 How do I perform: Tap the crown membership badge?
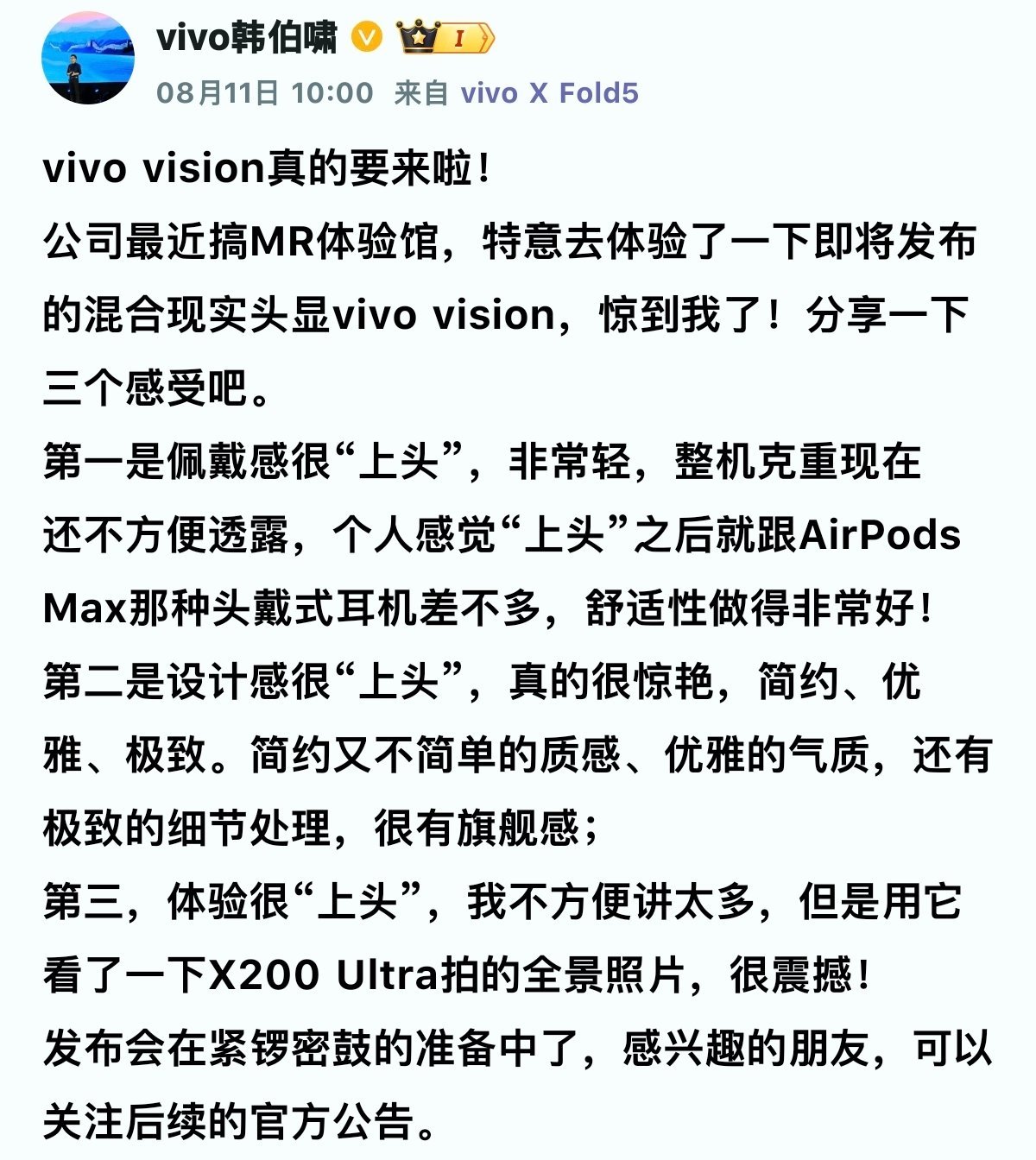pyautogui.click(x=445, y=38)
